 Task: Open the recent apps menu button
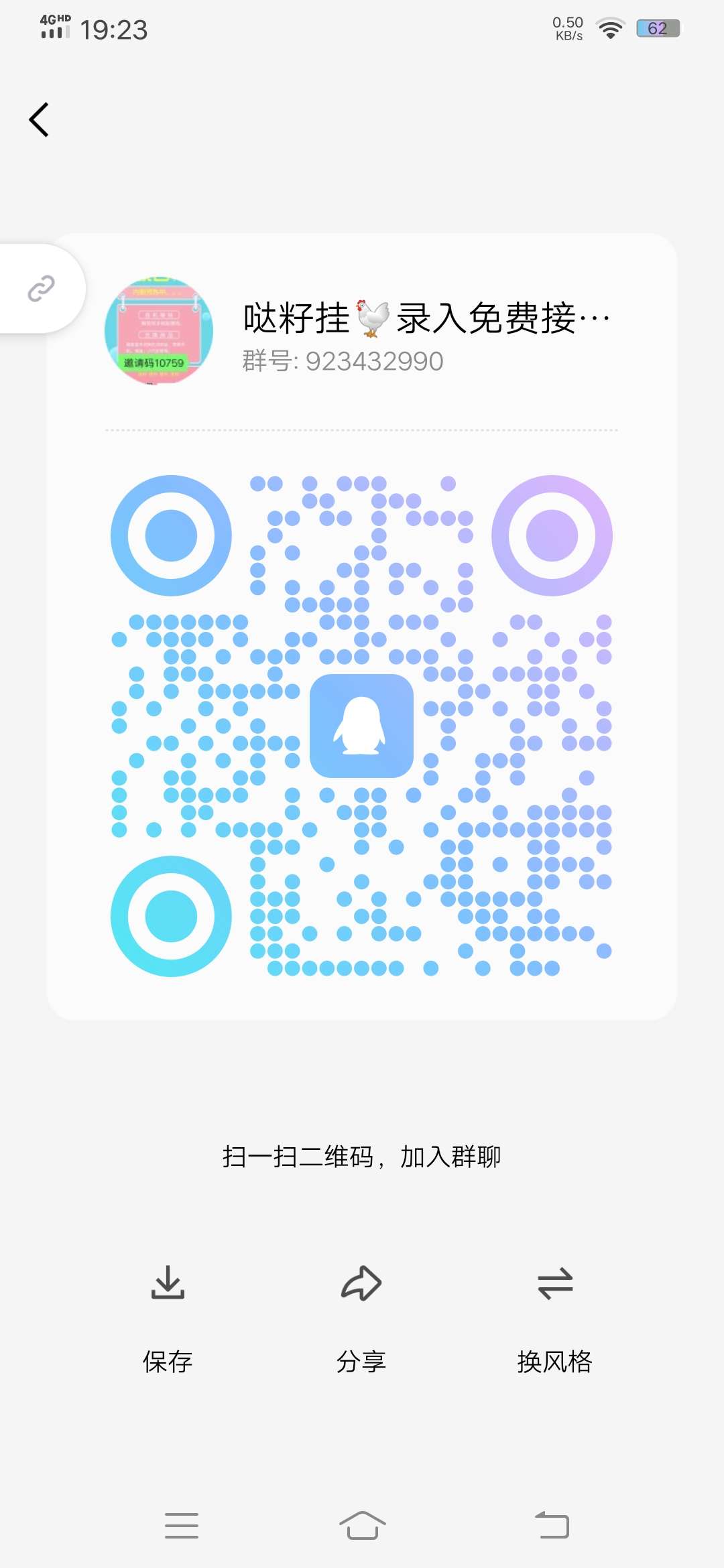point(182,1526)
